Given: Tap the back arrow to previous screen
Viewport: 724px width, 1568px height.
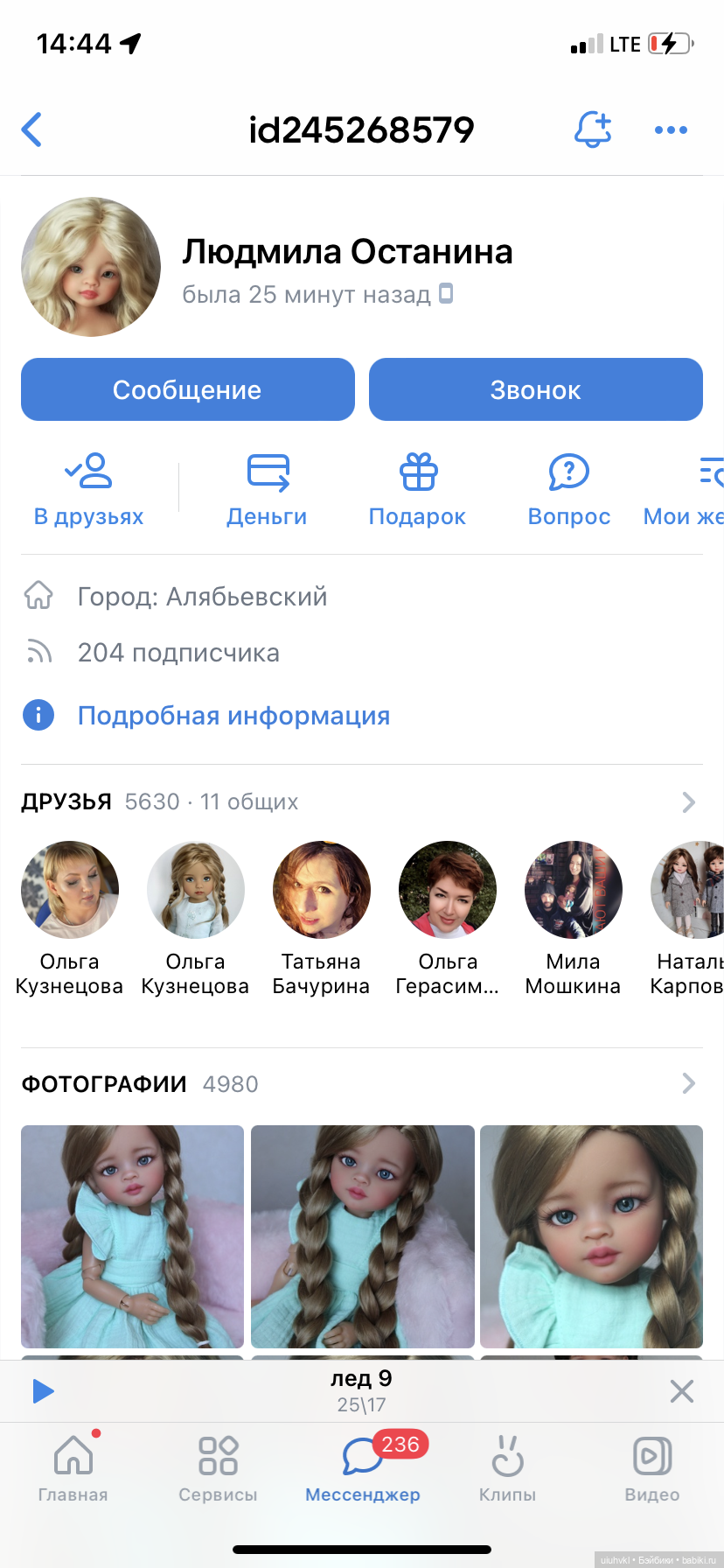Looking at the screenshot, I should pos(32,129).
